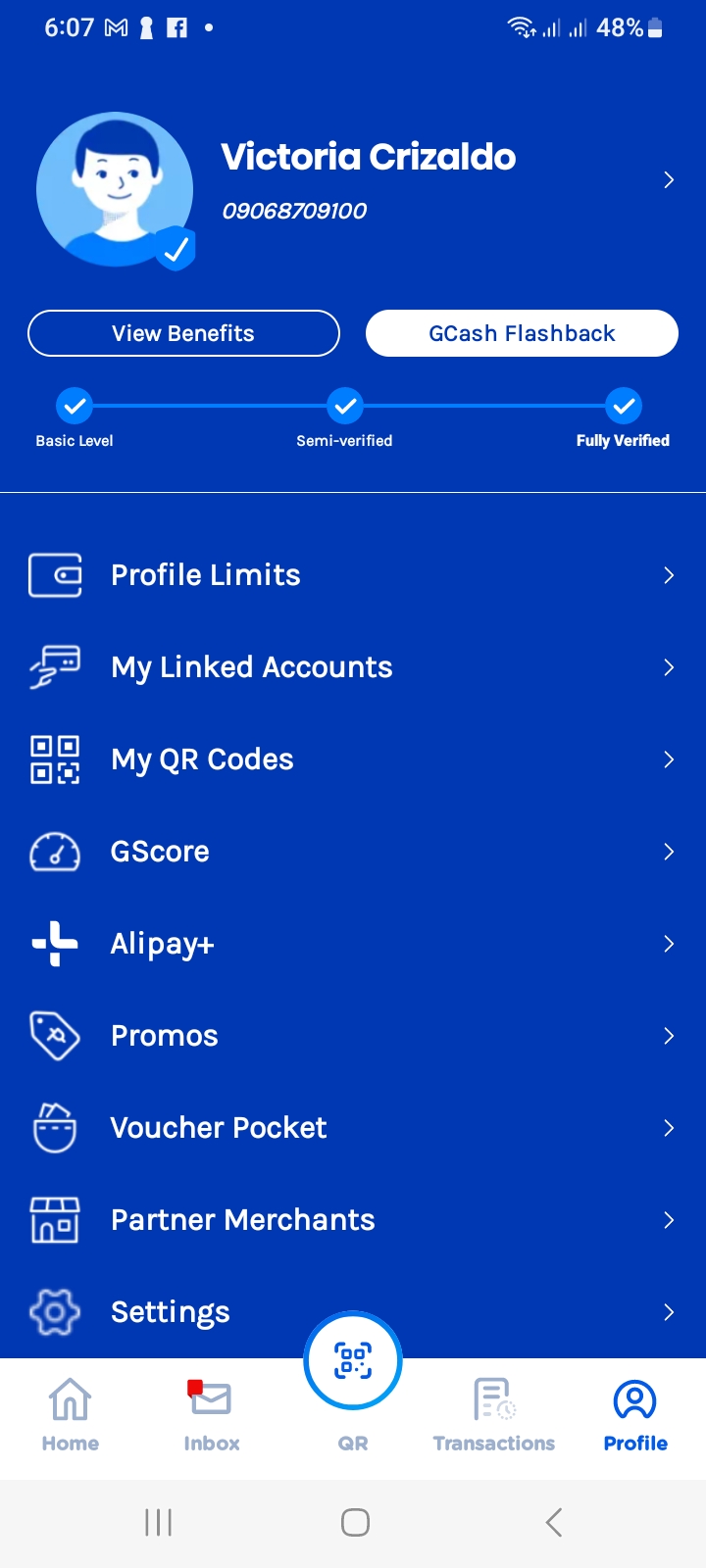
Task: Open the recent apps system button
Action: tap(158, 1522)
